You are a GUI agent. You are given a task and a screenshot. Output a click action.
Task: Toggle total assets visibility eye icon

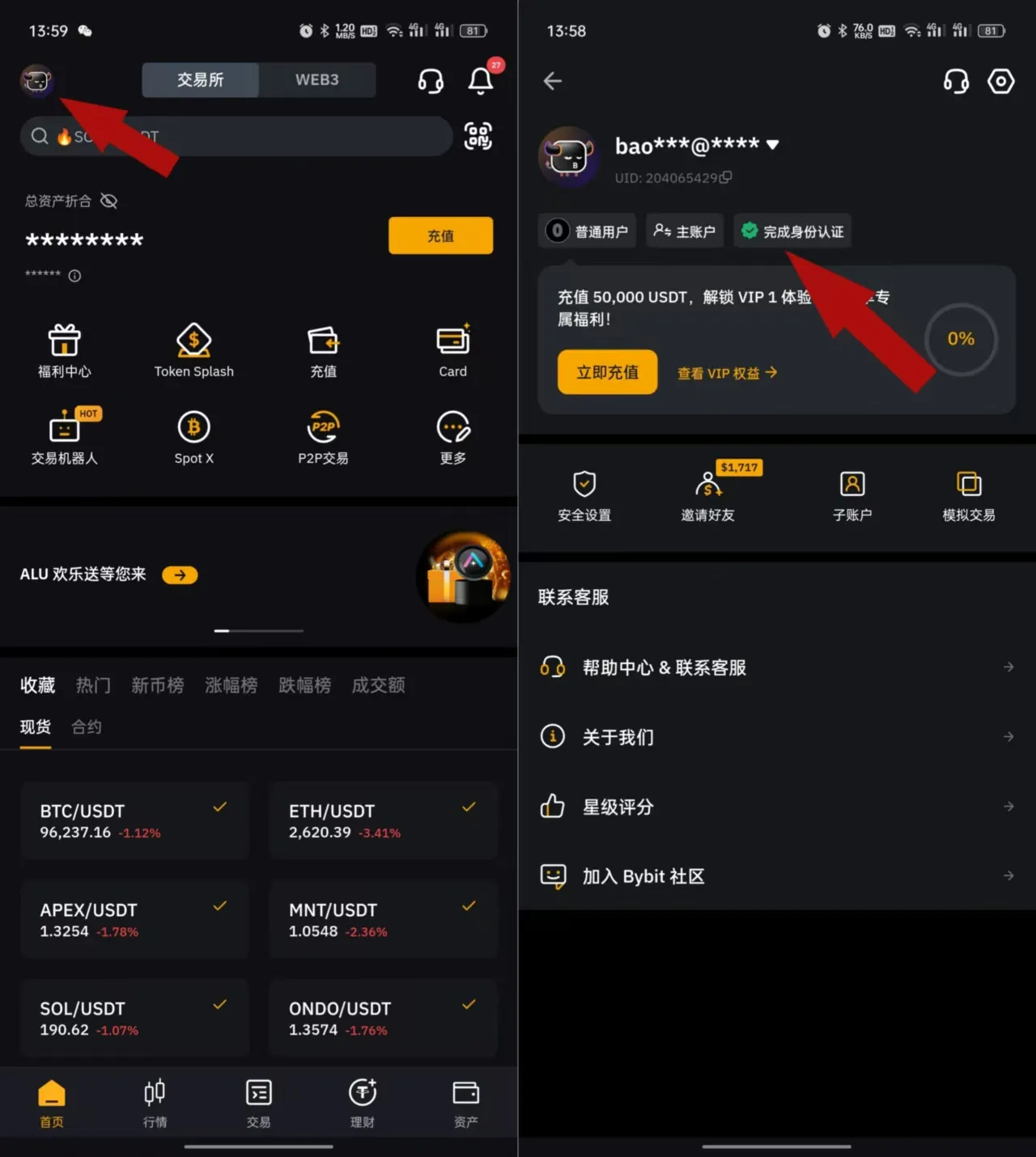pos(108,201)
